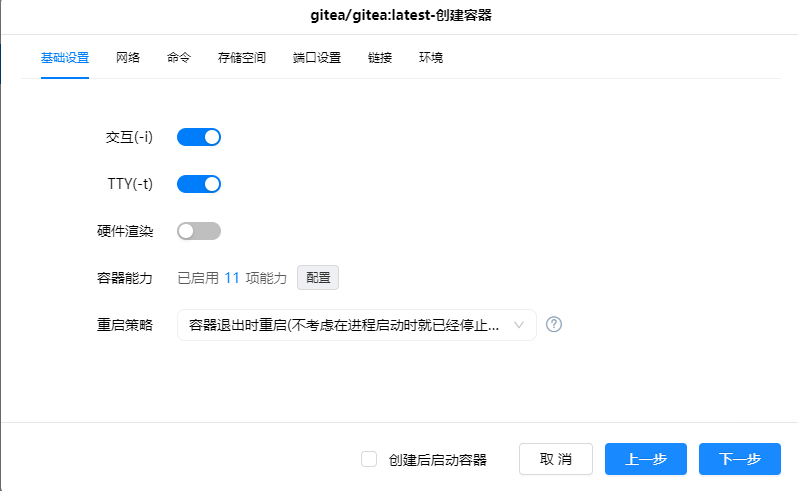The image size is (798, 491).
Task: Switch to the 环境 tab
Action: point(431,58)
